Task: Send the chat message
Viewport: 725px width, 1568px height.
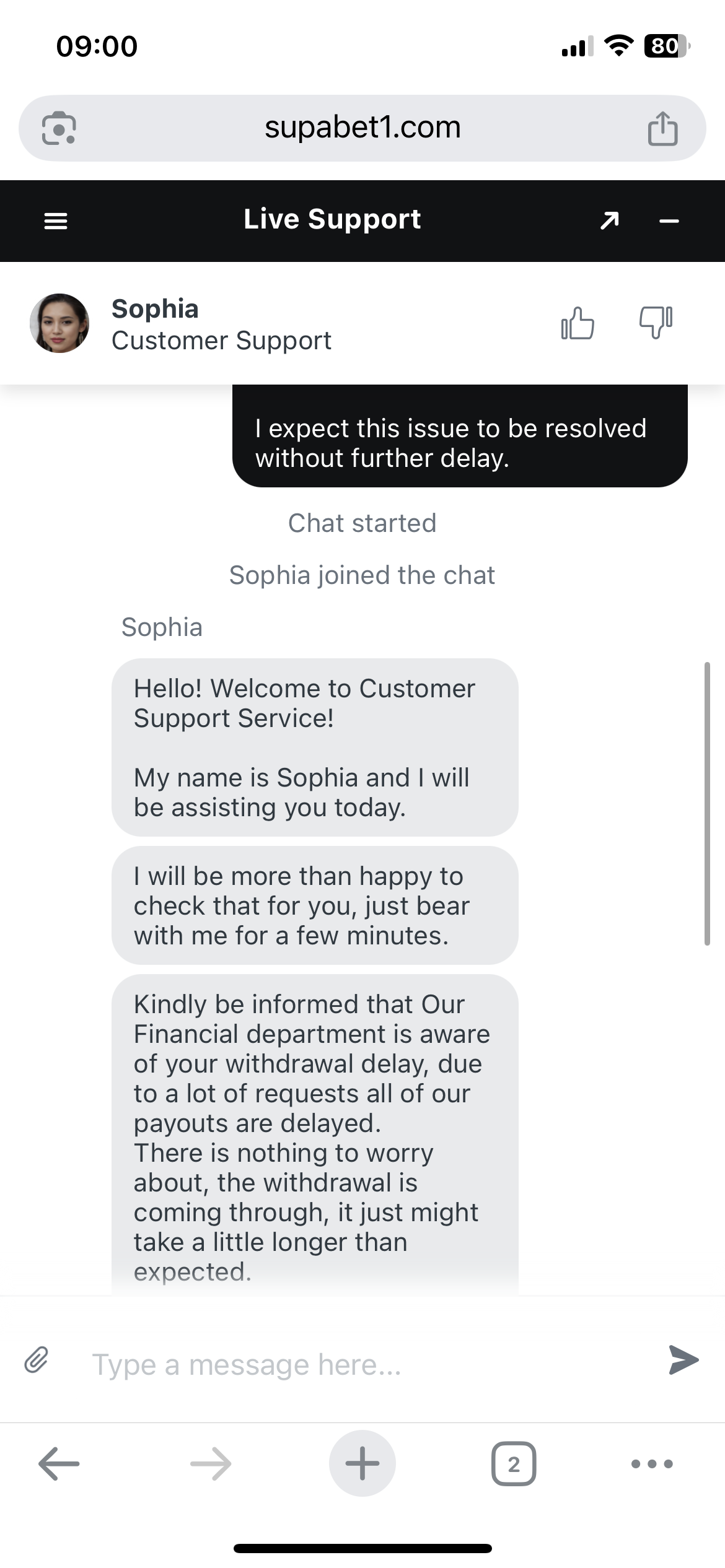Action: point(683,1360)
